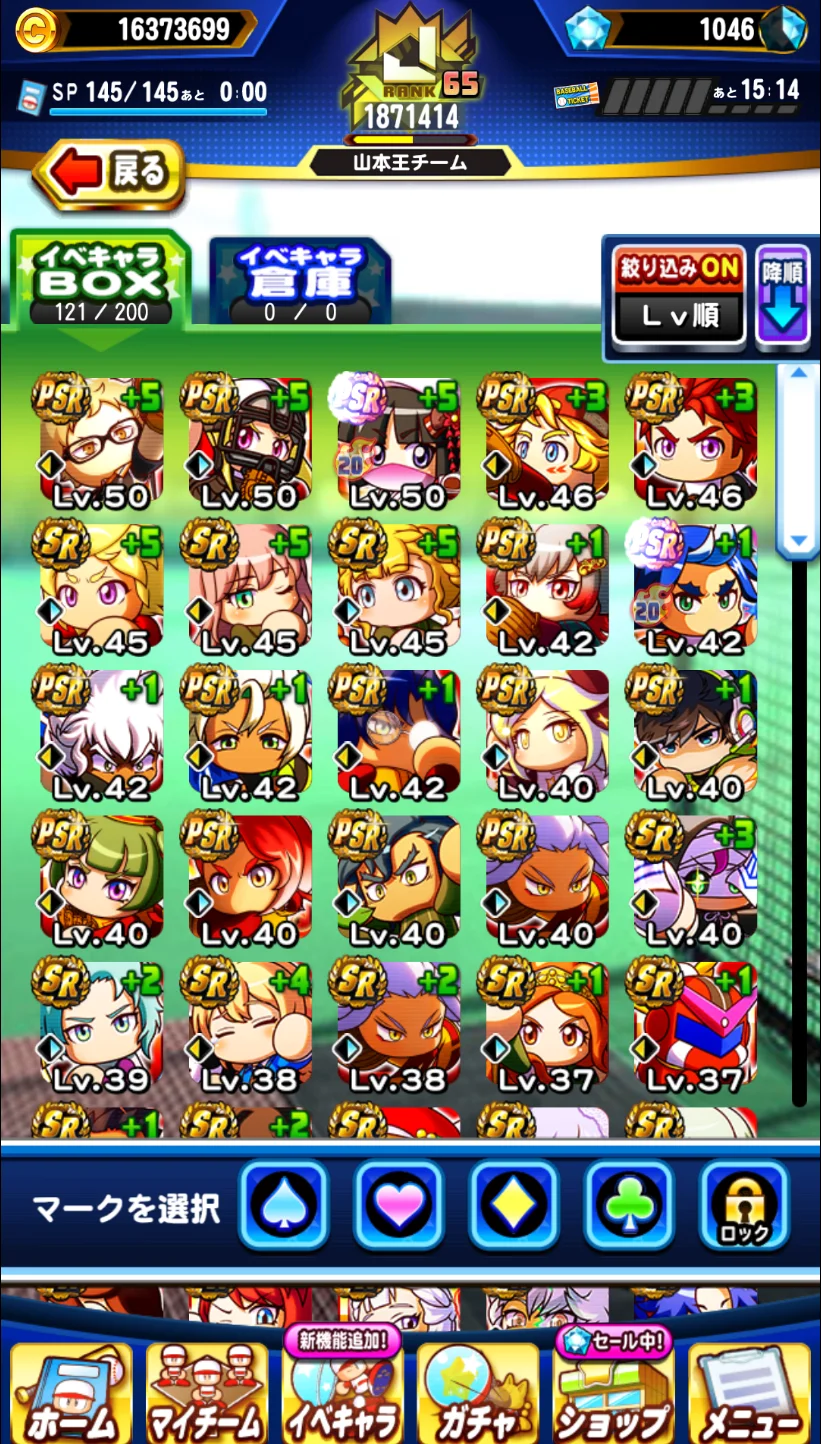
Task: Tap the ロック lock button
Action: pyautogui.click(x=744, y=1205)
